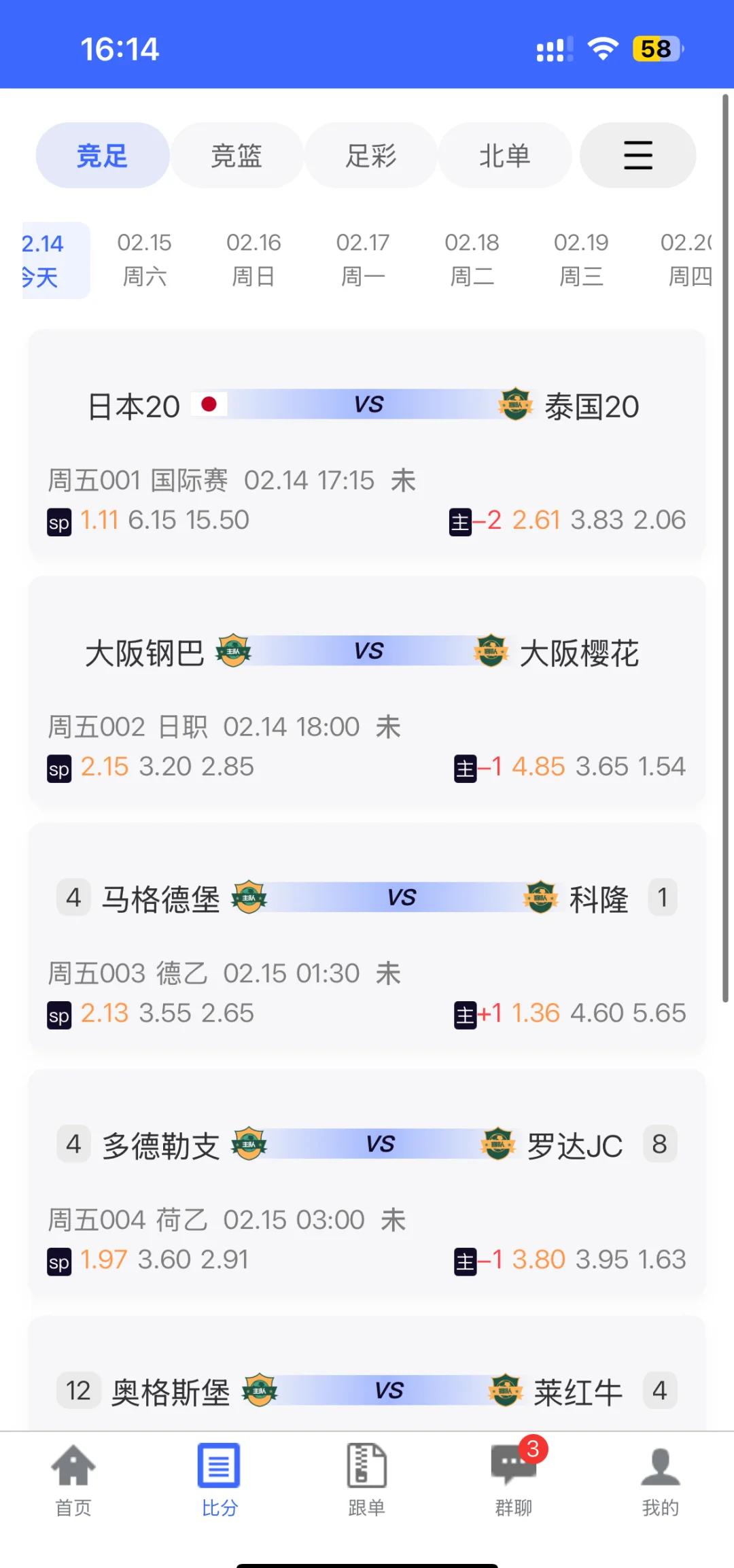Switch to the 竞篮 tab

[237, 155]
